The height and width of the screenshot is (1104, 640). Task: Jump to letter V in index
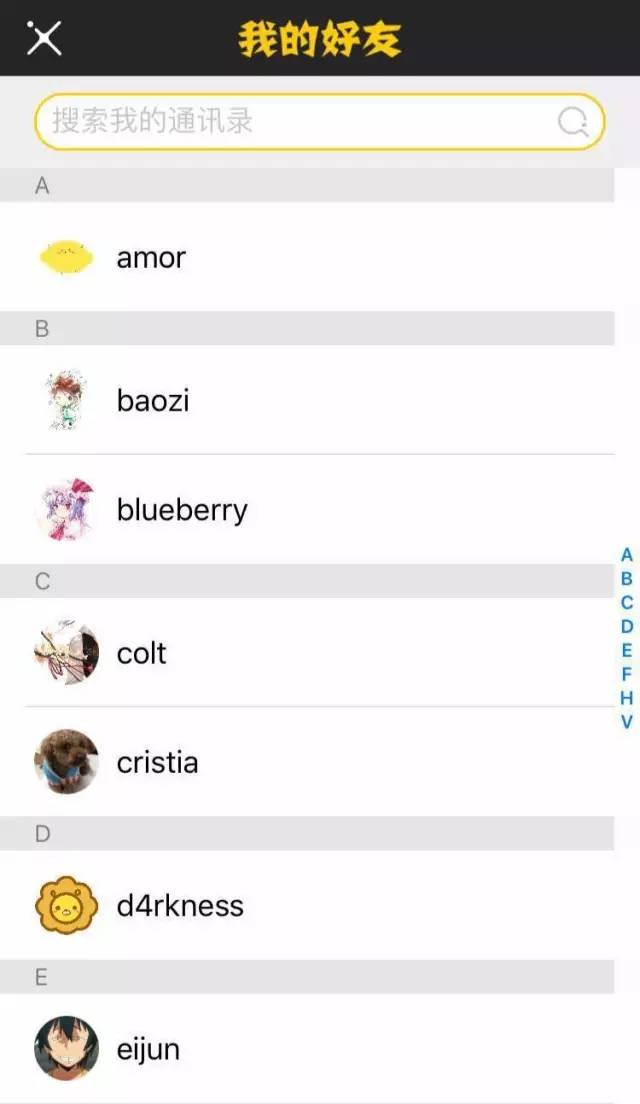(627, 722)
